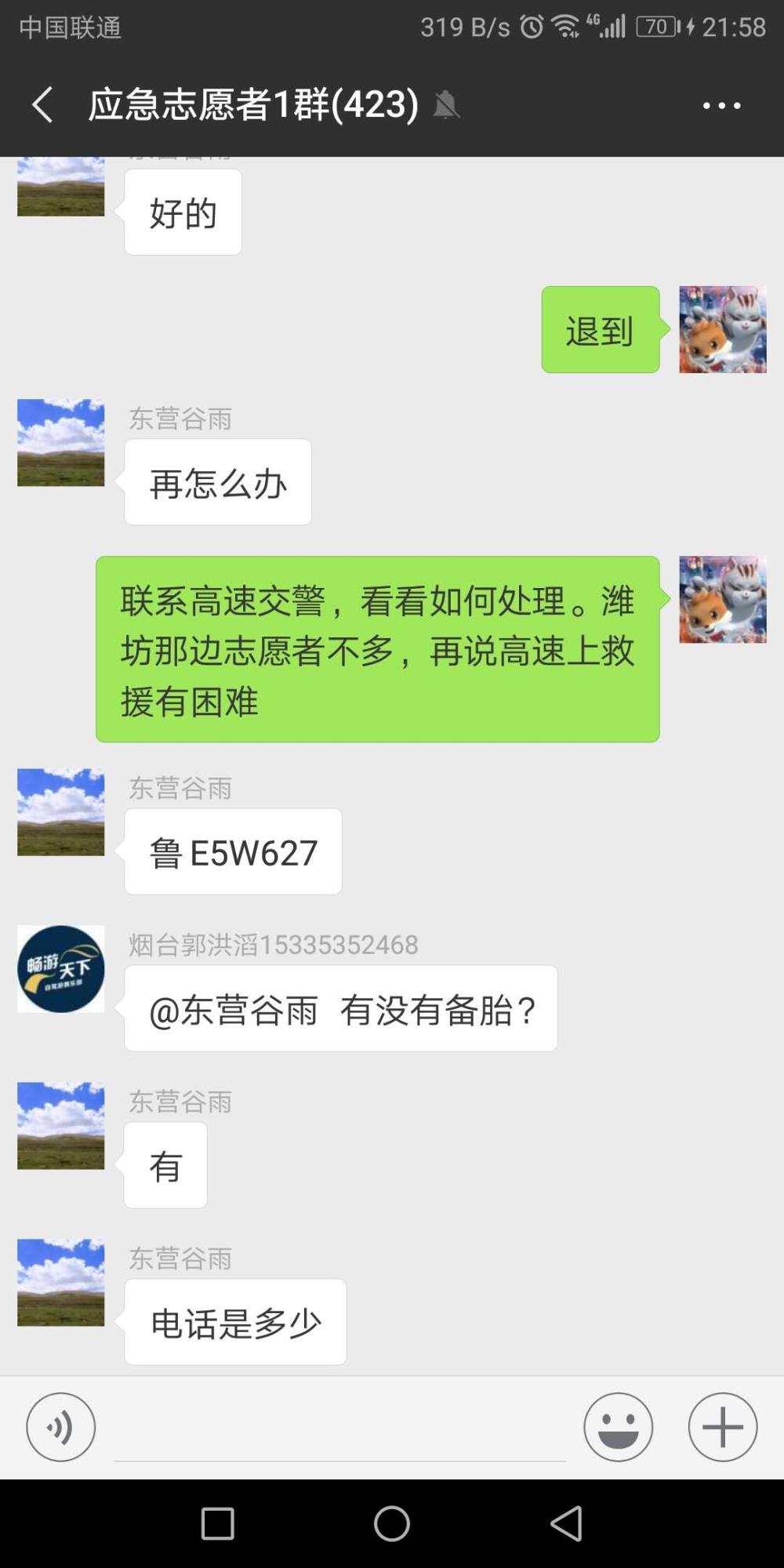Viewport: 784px width, 1568px height.
Task: Open my own avatar beside 退到
Action: (x=723, y=329)
